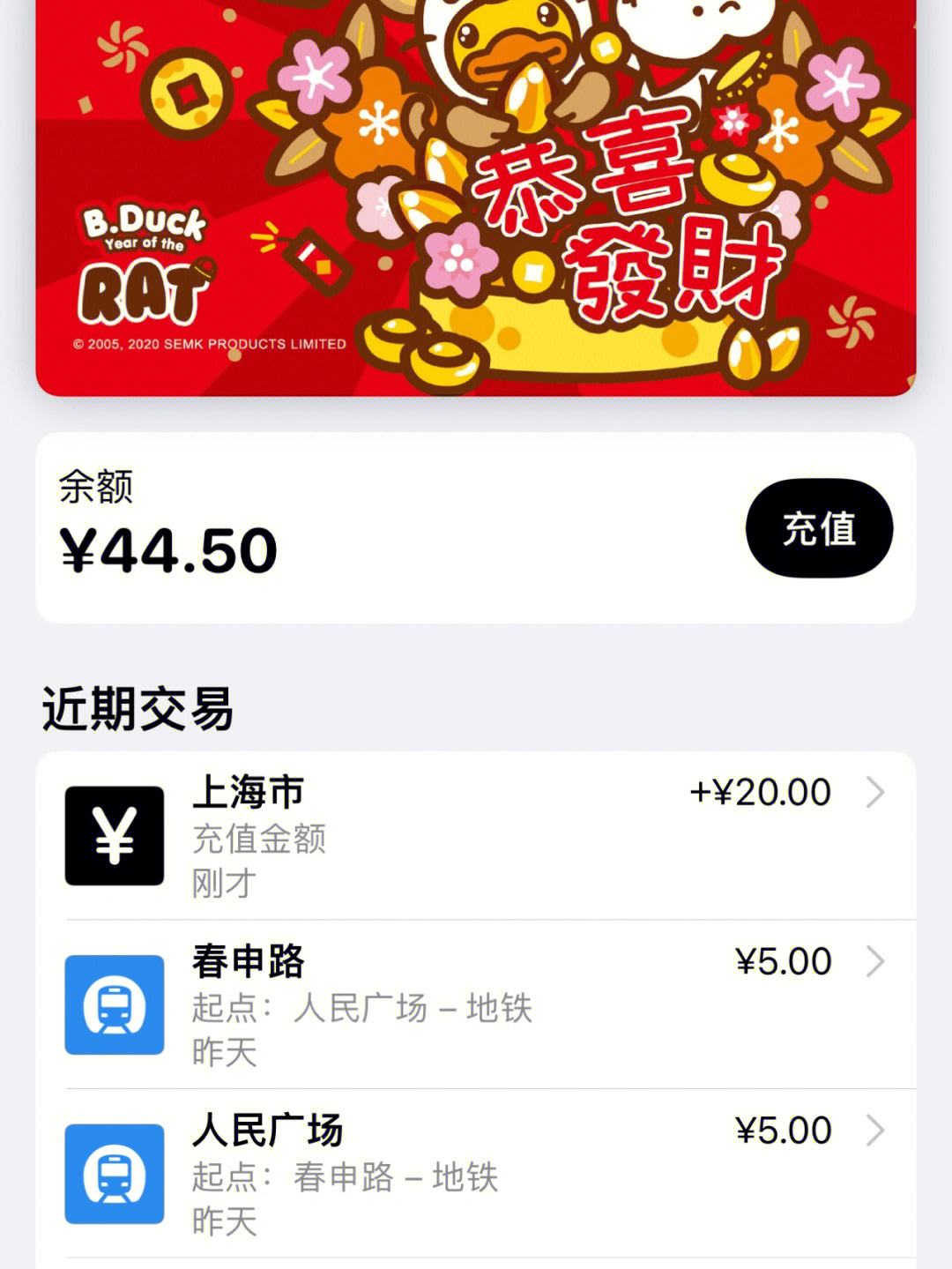Tap the B.Duck transit card
Screen dimensions: 952x1269
pos(476,194)
